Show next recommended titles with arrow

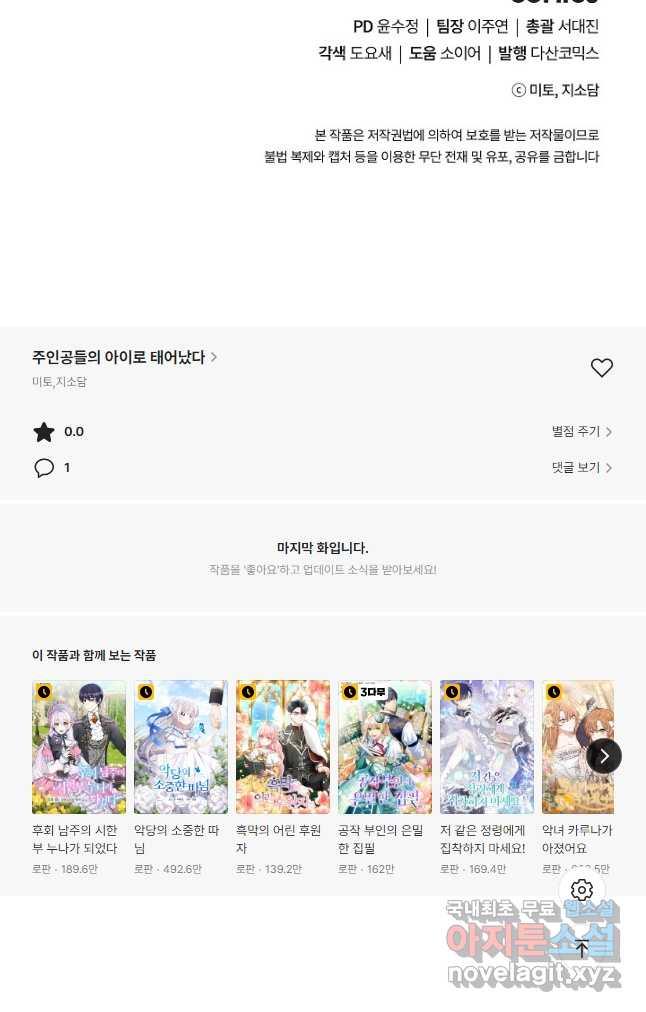[x=603, y=756]
